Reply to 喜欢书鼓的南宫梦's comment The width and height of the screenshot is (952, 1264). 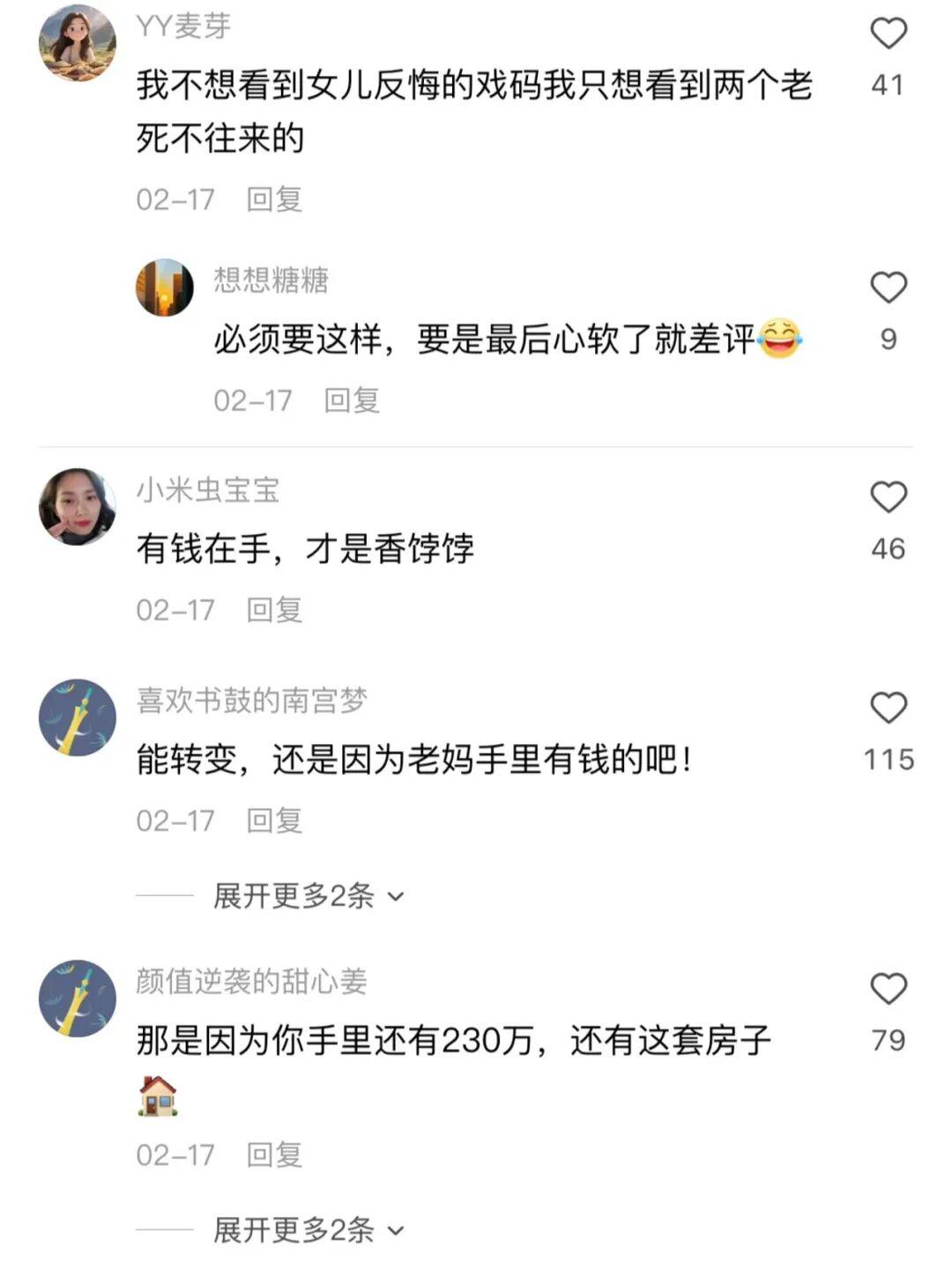click(x=274, y=821)
